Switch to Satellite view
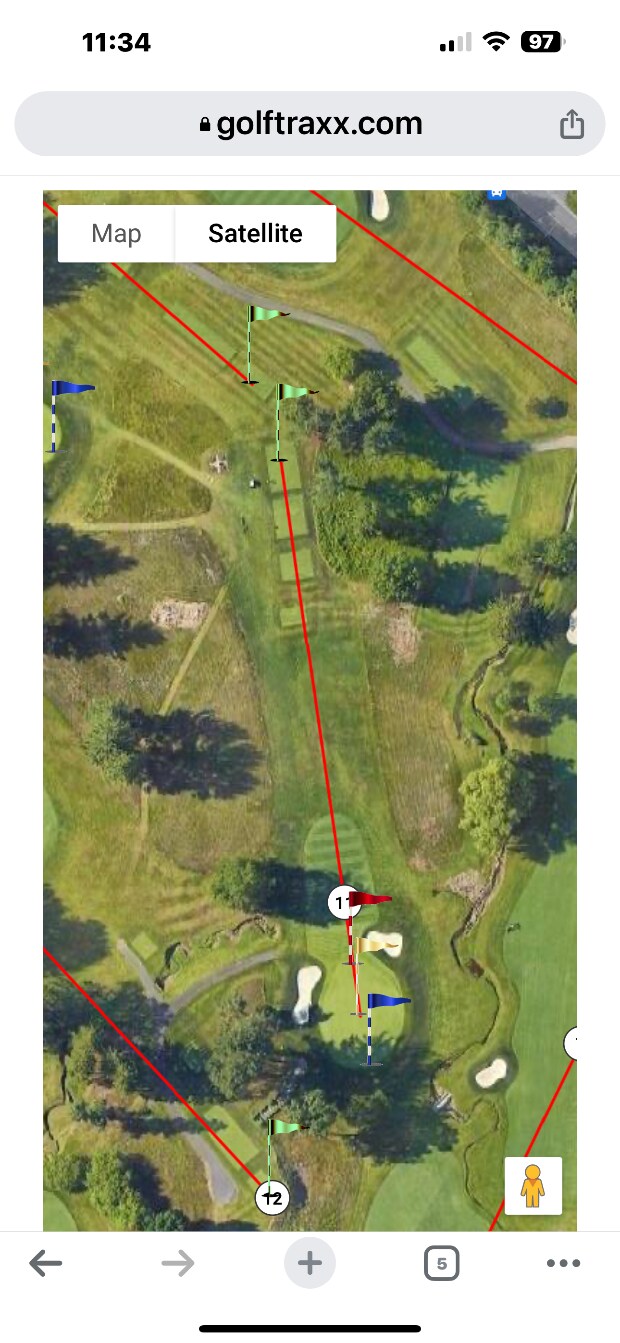 pyautogui.click(x=255, y=234)
